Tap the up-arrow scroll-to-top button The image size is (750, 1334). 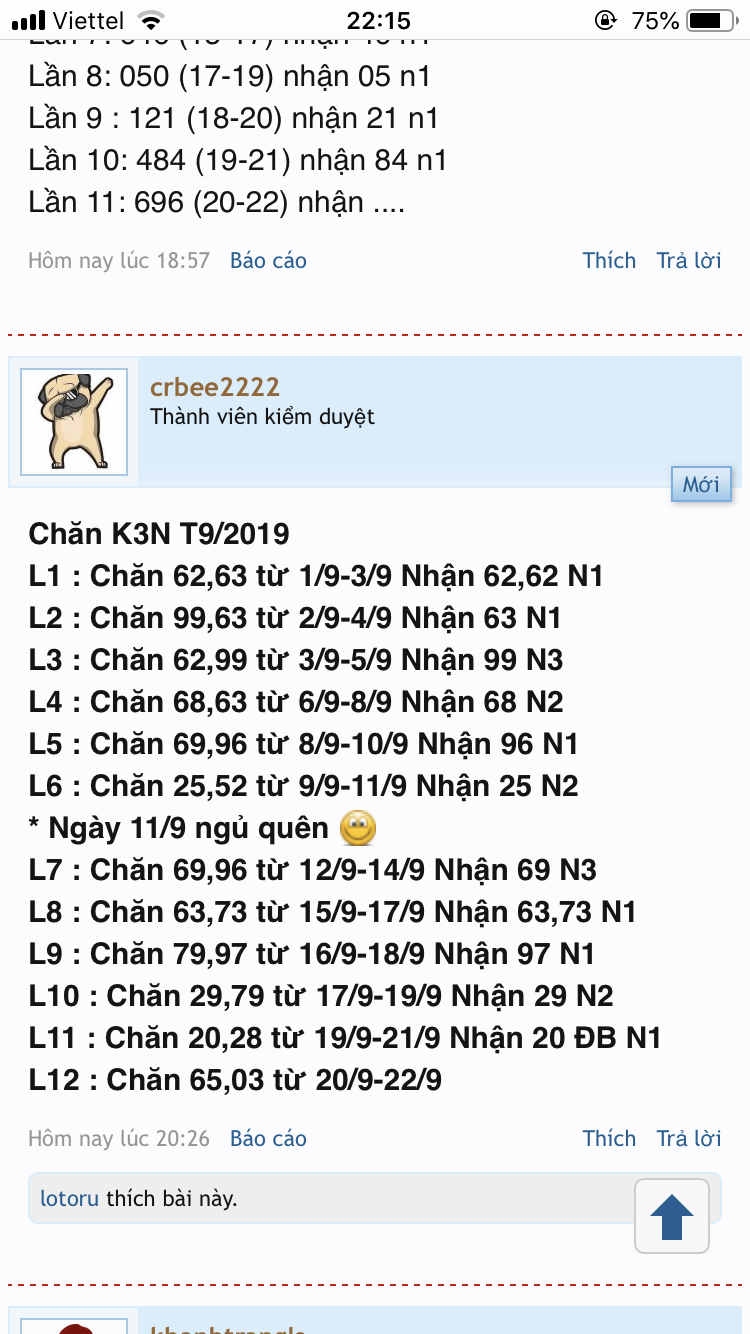tap(672, 1216)
